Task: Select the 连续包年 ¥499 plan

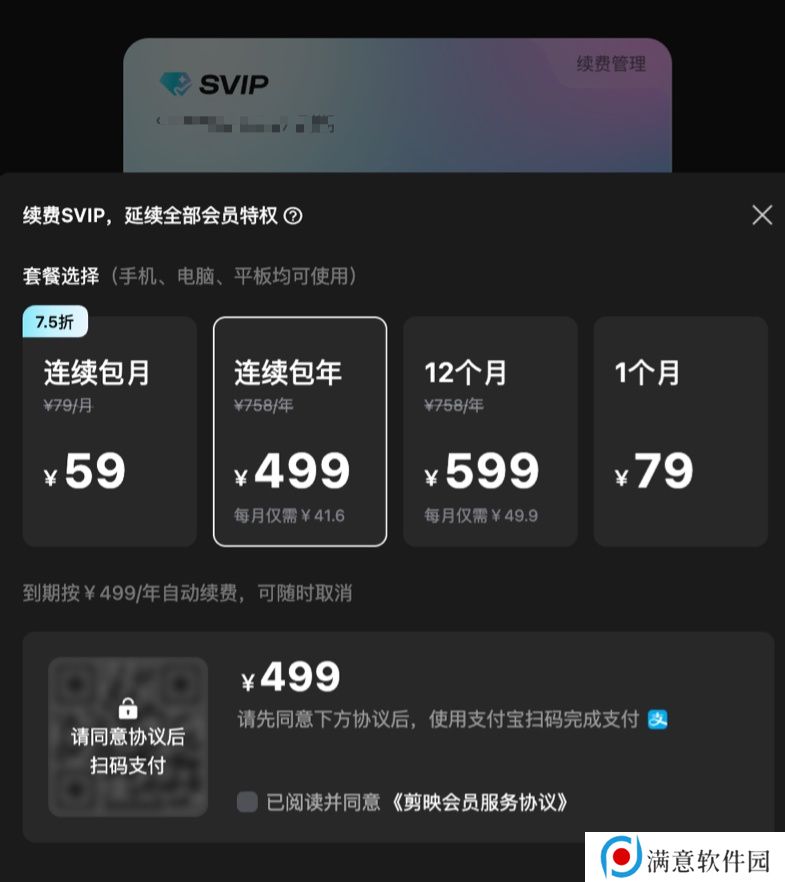Action: click(x=300, y=432)
